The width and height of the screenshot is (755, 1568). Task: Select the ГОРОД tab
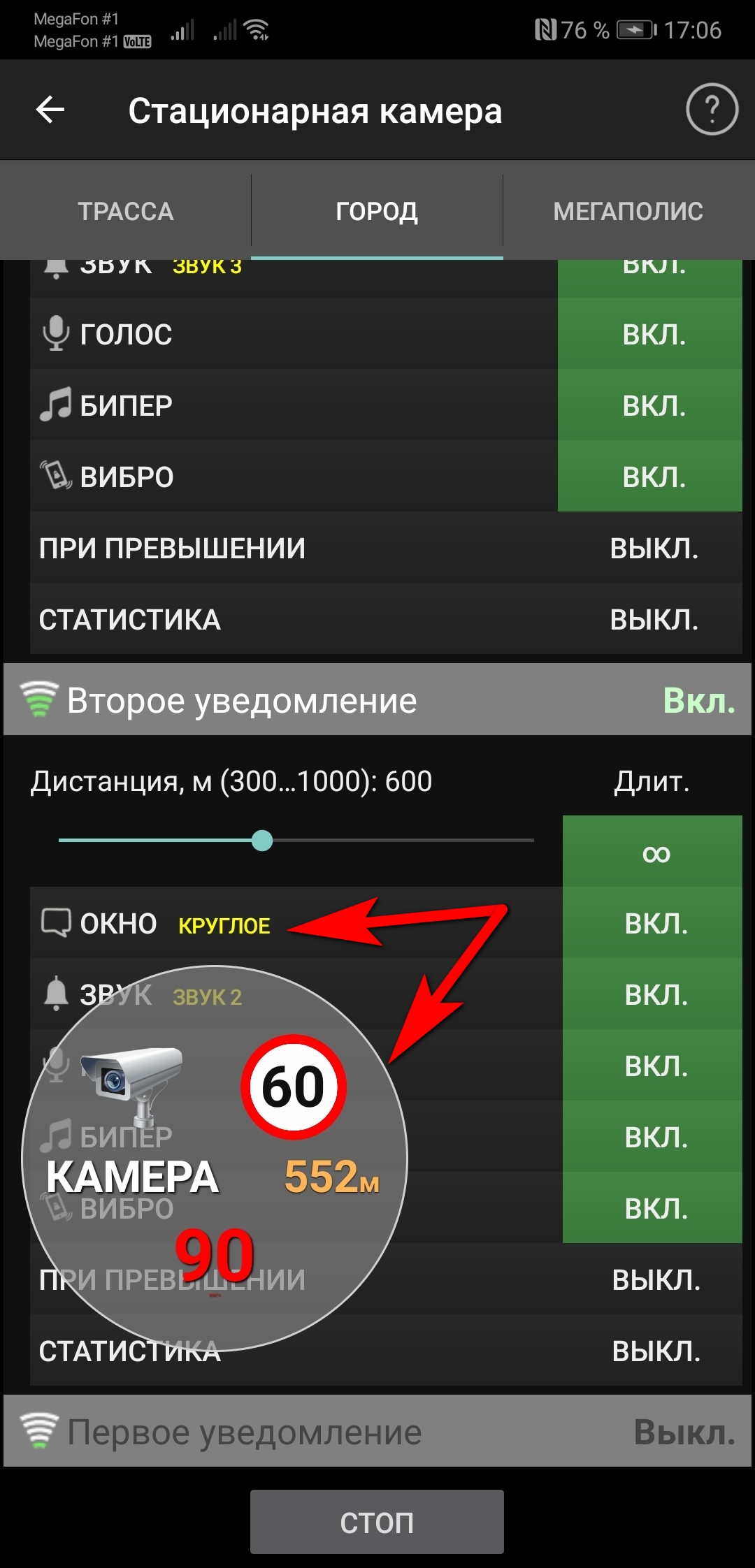(377, 211)
